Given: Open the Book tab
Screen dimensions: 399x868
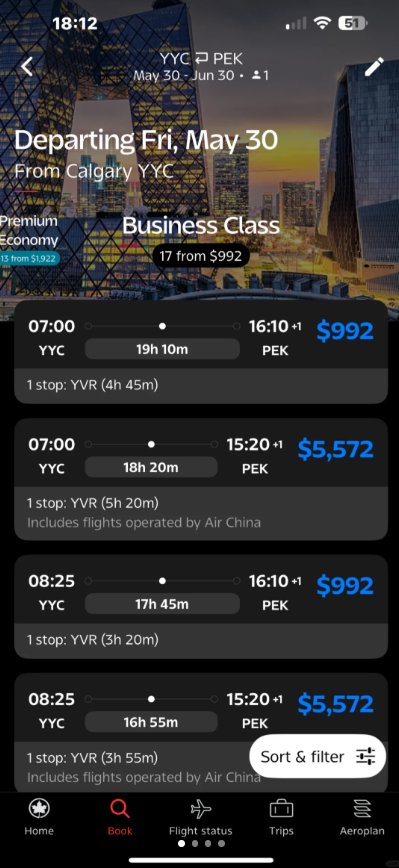Looking at the screenshot, I should point(120,818).
